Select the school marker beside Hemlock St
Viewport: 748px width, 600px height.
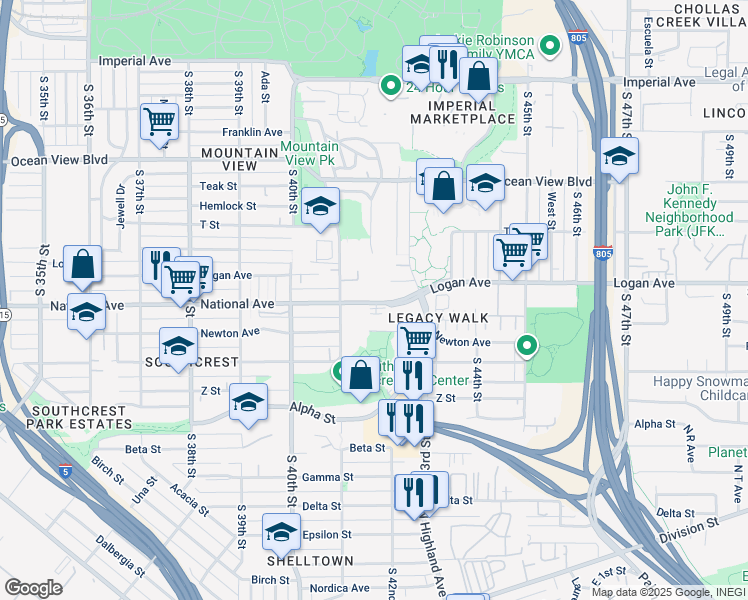pos(319,207)
